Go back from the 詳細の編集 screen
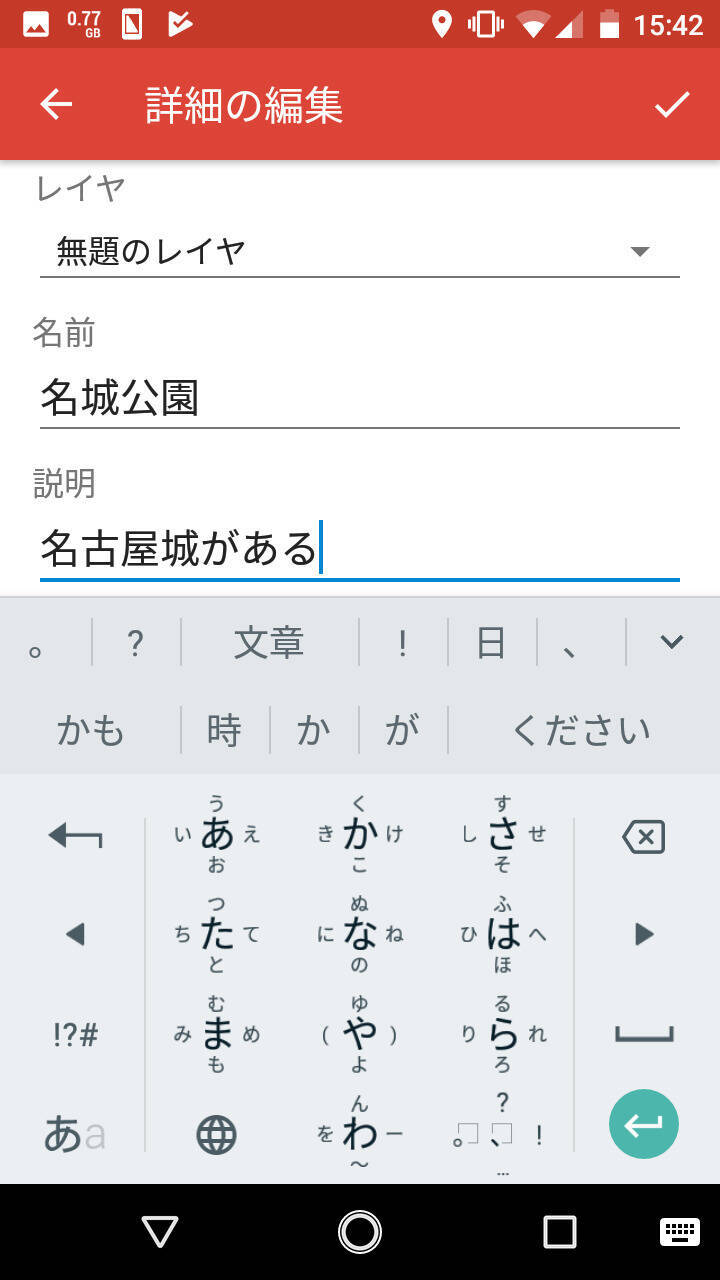 [x=56, y=104]
